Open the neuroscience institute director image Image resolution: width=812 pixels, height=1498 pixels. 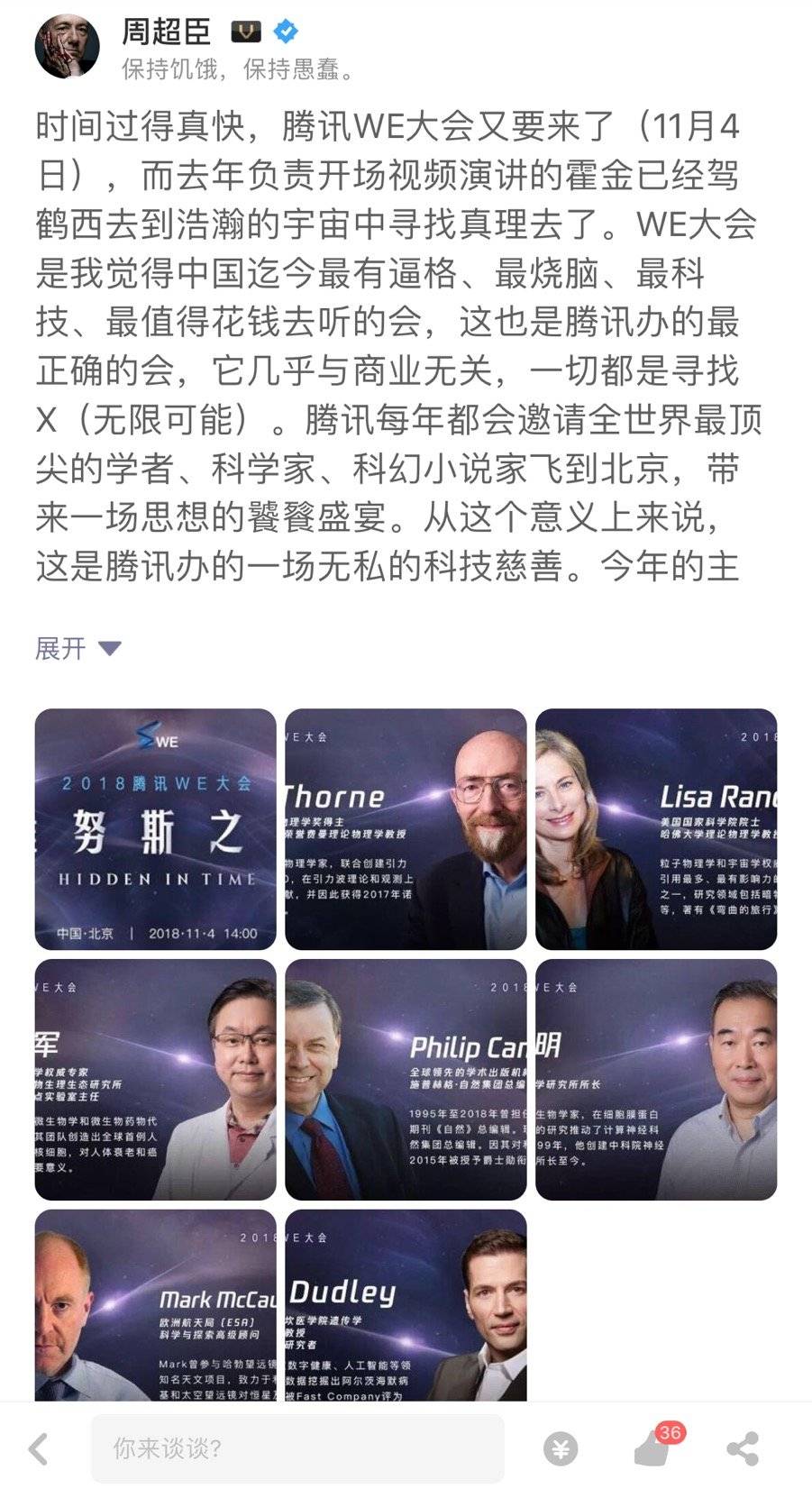coord(655,1079)
